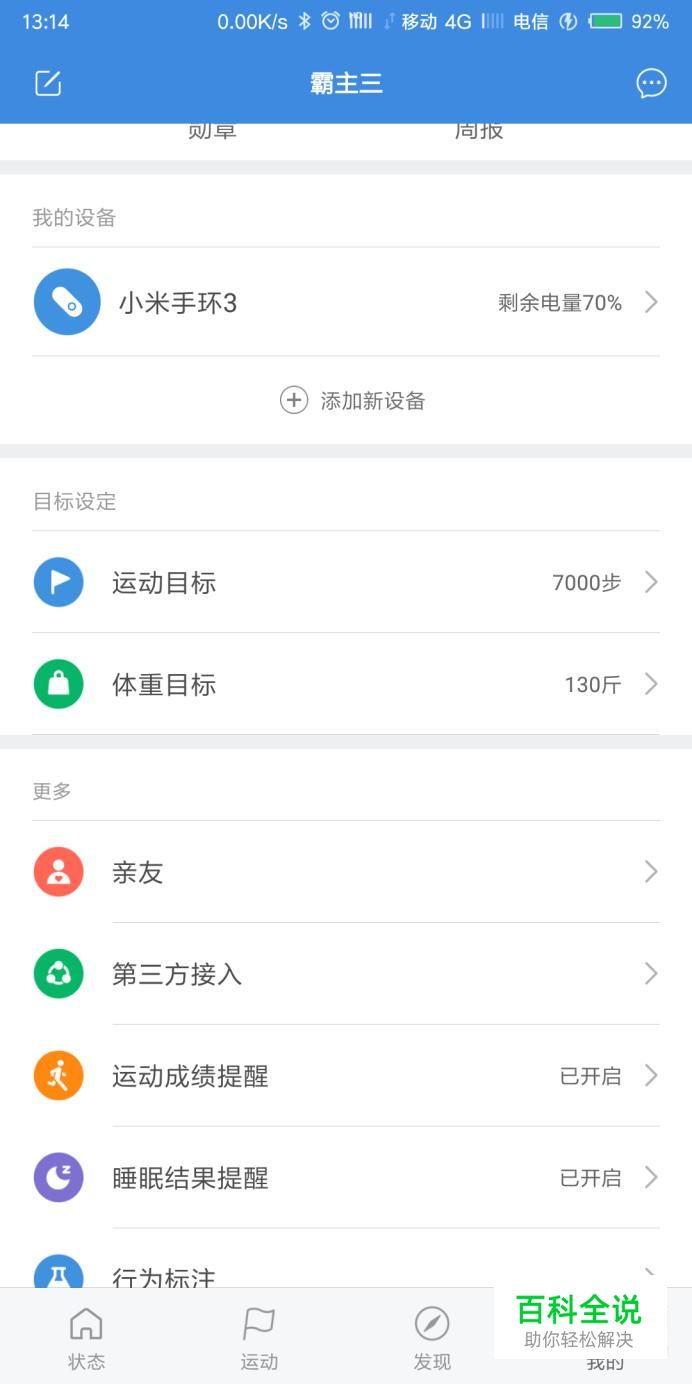Open the 小米手环3 device settings
Screen dimensions: 692x1384
(x=345, y=302)
